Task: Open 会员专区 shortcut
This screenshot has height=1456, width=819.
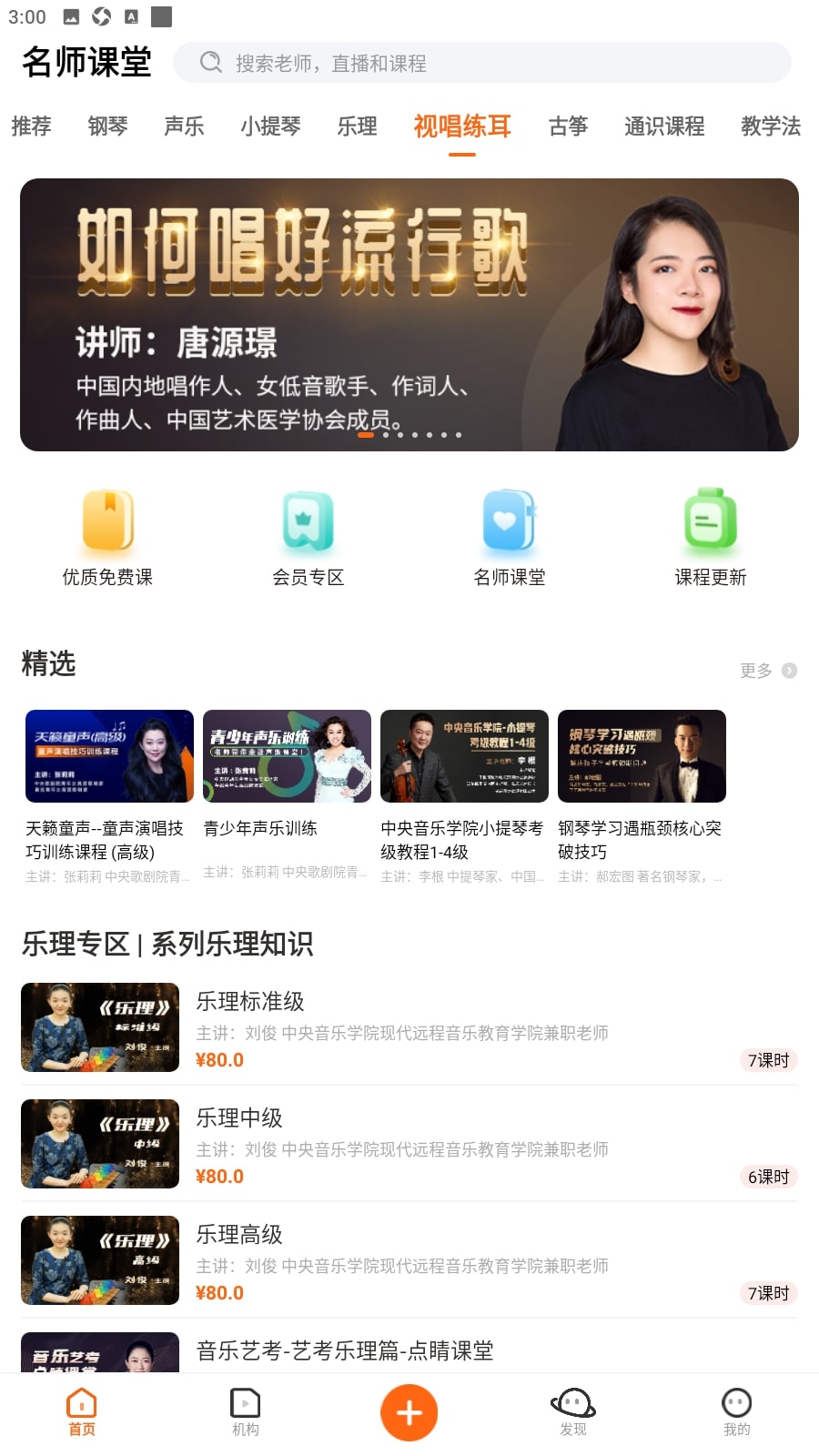Action: pos(308,537)
